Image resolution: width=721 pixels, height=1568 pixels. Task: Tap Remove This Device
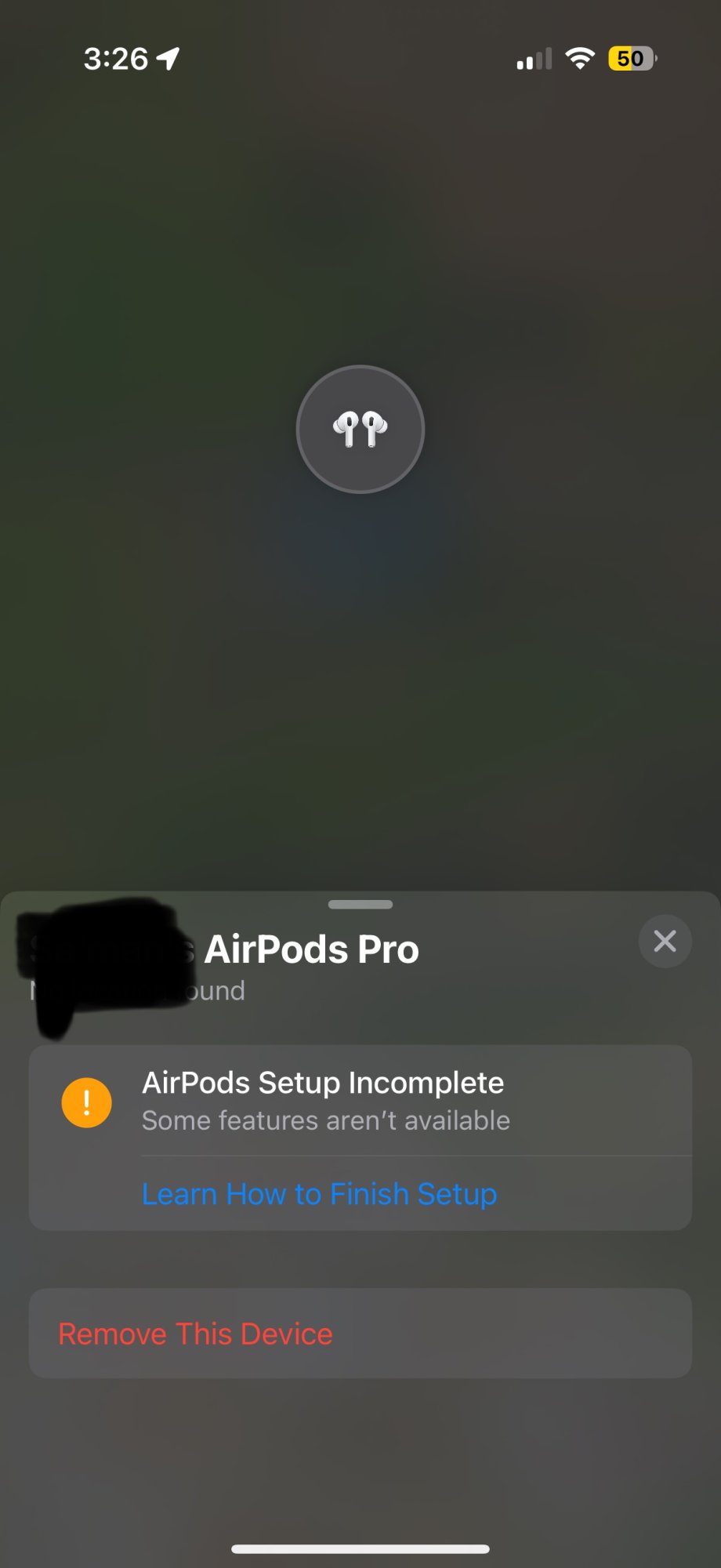point(196,1334)
